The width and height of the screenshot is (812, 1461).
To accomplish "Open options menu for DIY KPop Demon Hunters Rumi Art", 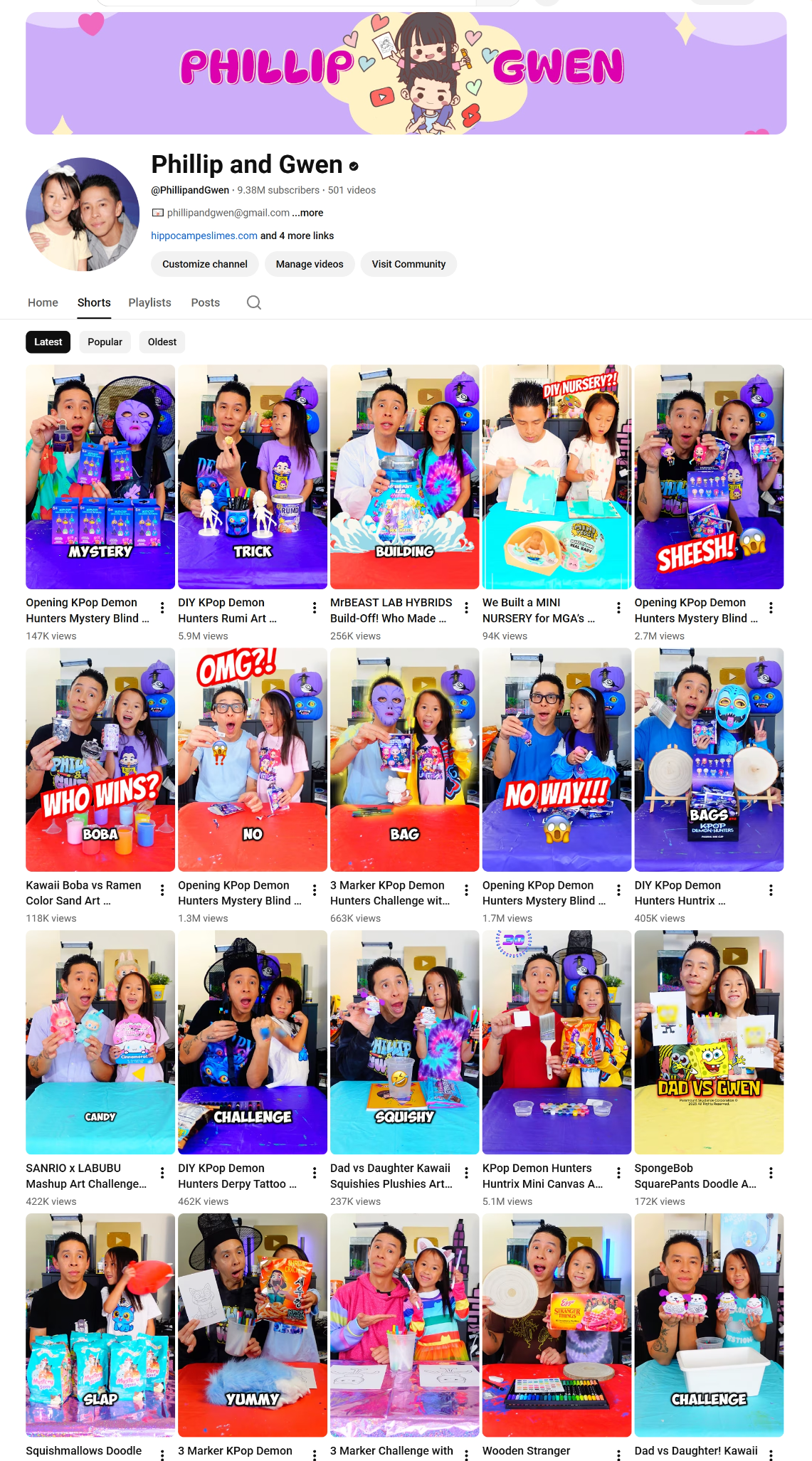I will click(315, 608).
